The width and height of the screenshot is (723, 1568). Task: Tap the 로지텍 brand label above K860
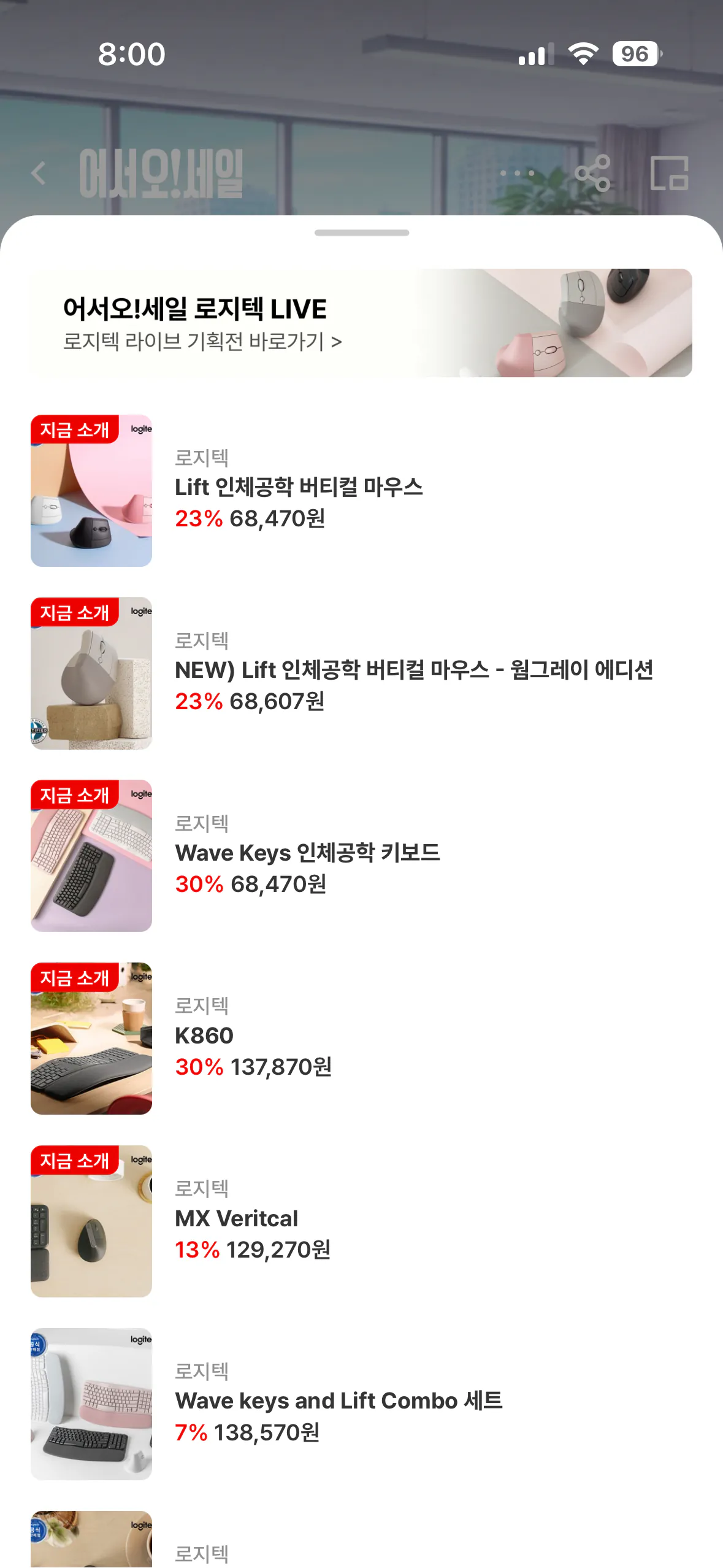click(x=202, y=1005)
